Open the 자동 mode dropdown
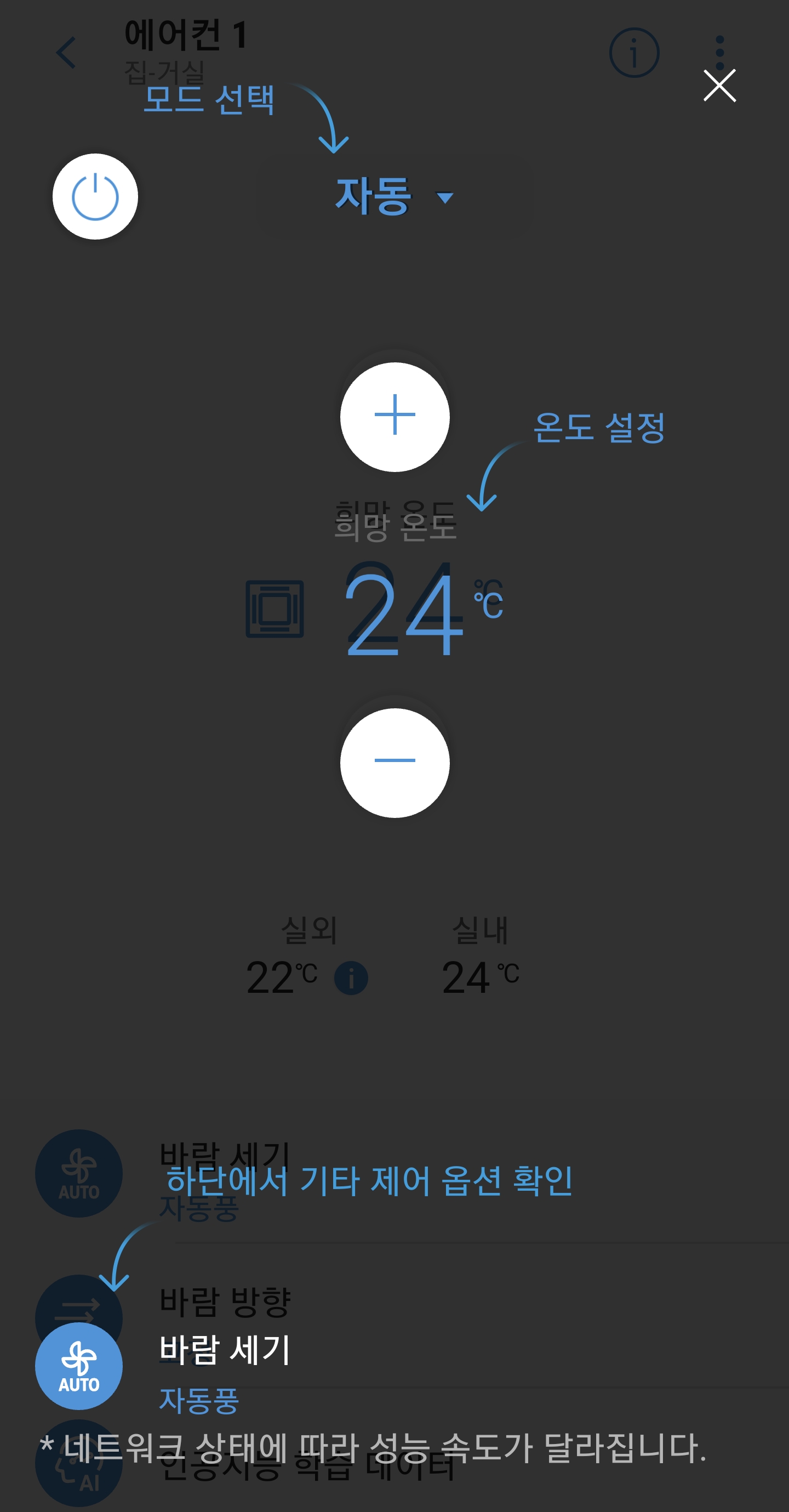This screenshot has height=1512, width=789. 394,196
